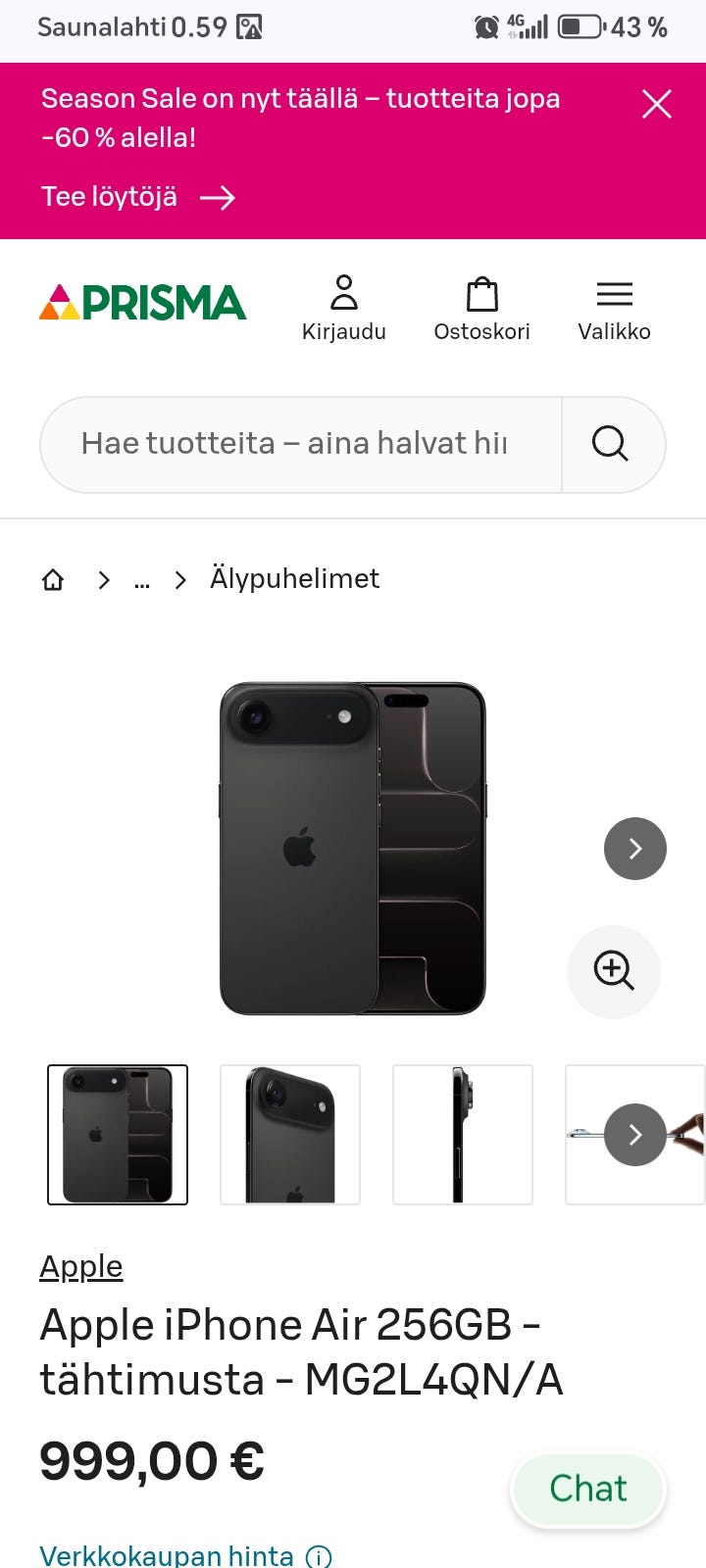Open the Apple brand page
This screenshot has height=1568, width=706.
pos(80,1266)
